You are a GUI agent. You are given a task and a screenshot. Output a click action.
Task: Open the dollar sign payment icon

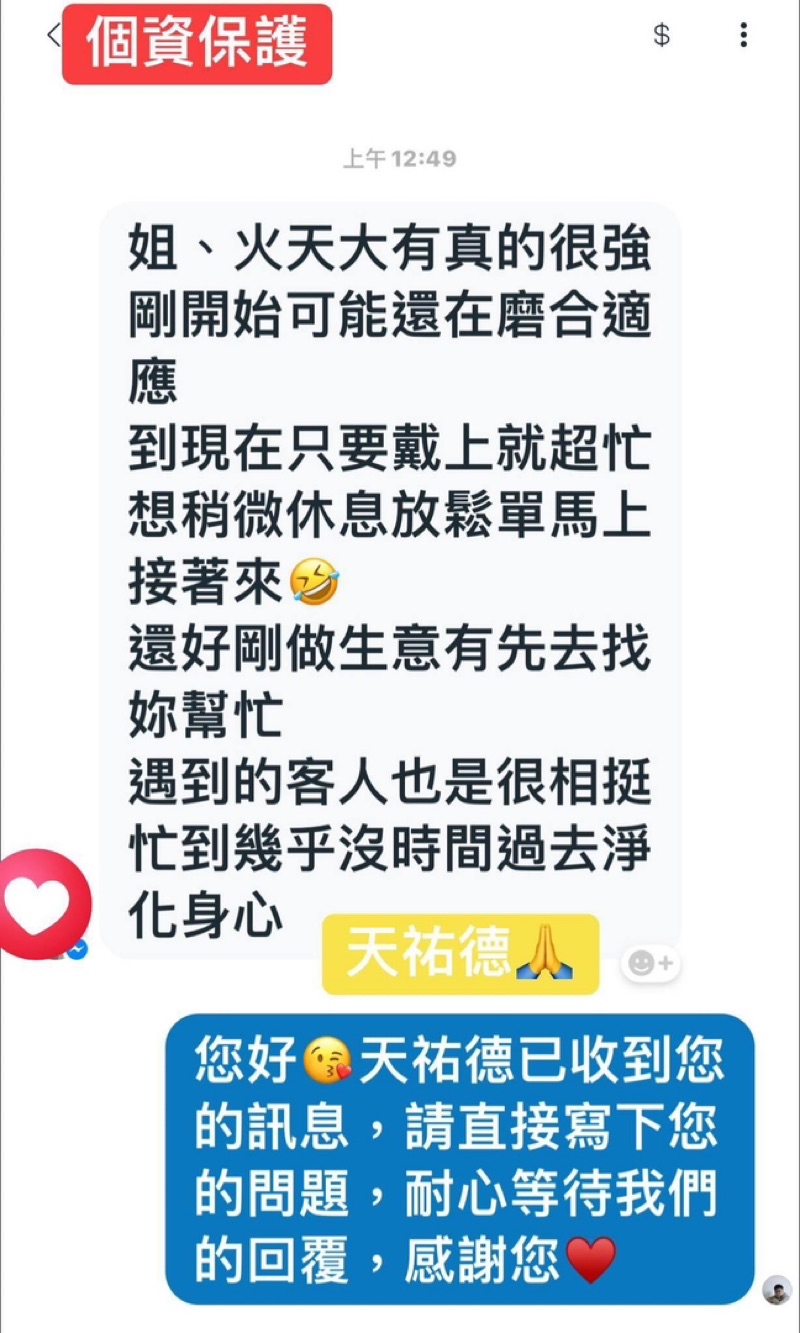point(661,36)
